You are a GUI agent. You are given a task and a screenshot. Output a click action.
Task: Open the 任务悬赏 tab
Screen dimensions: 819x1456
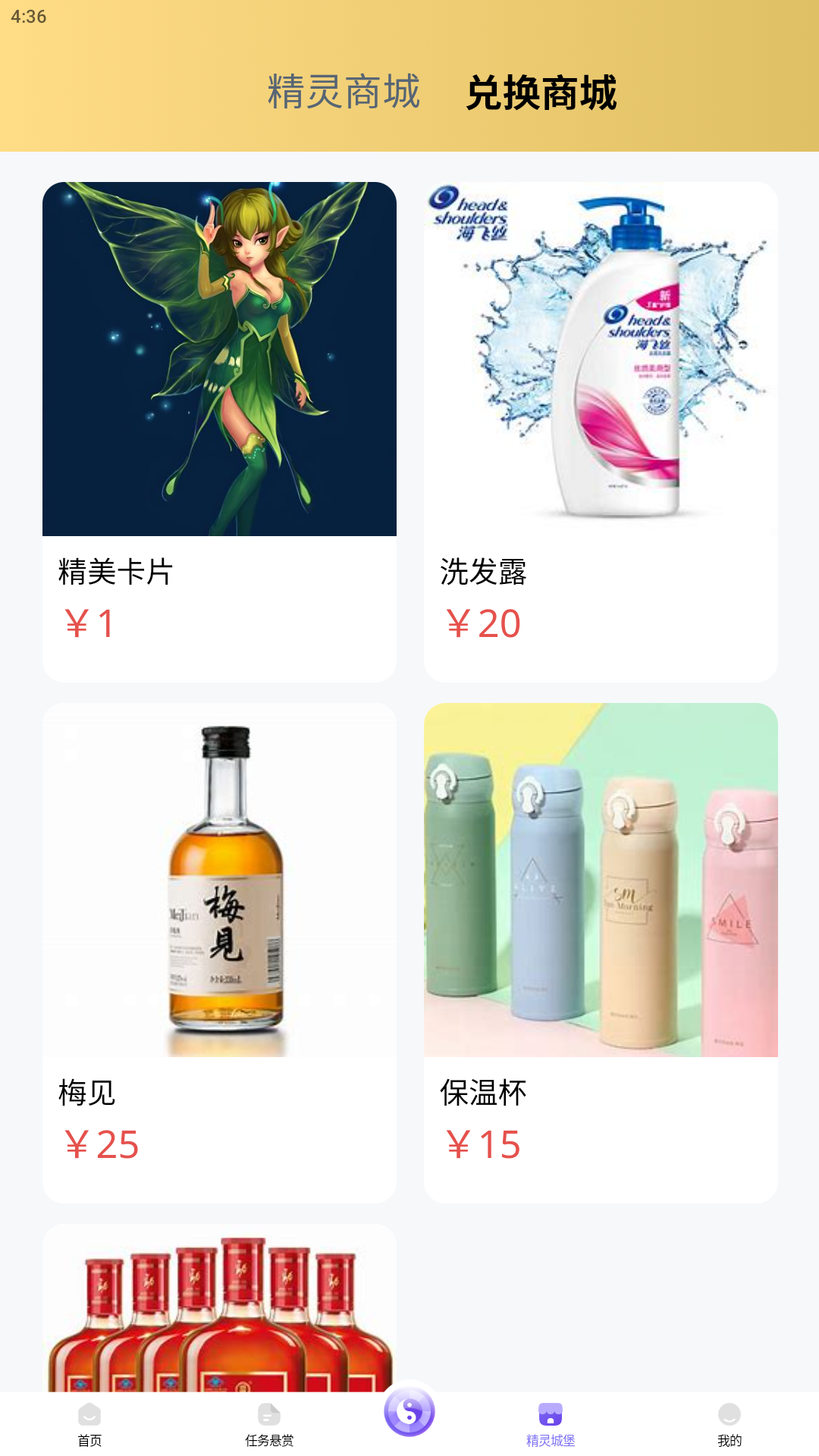click(269, 1423)
